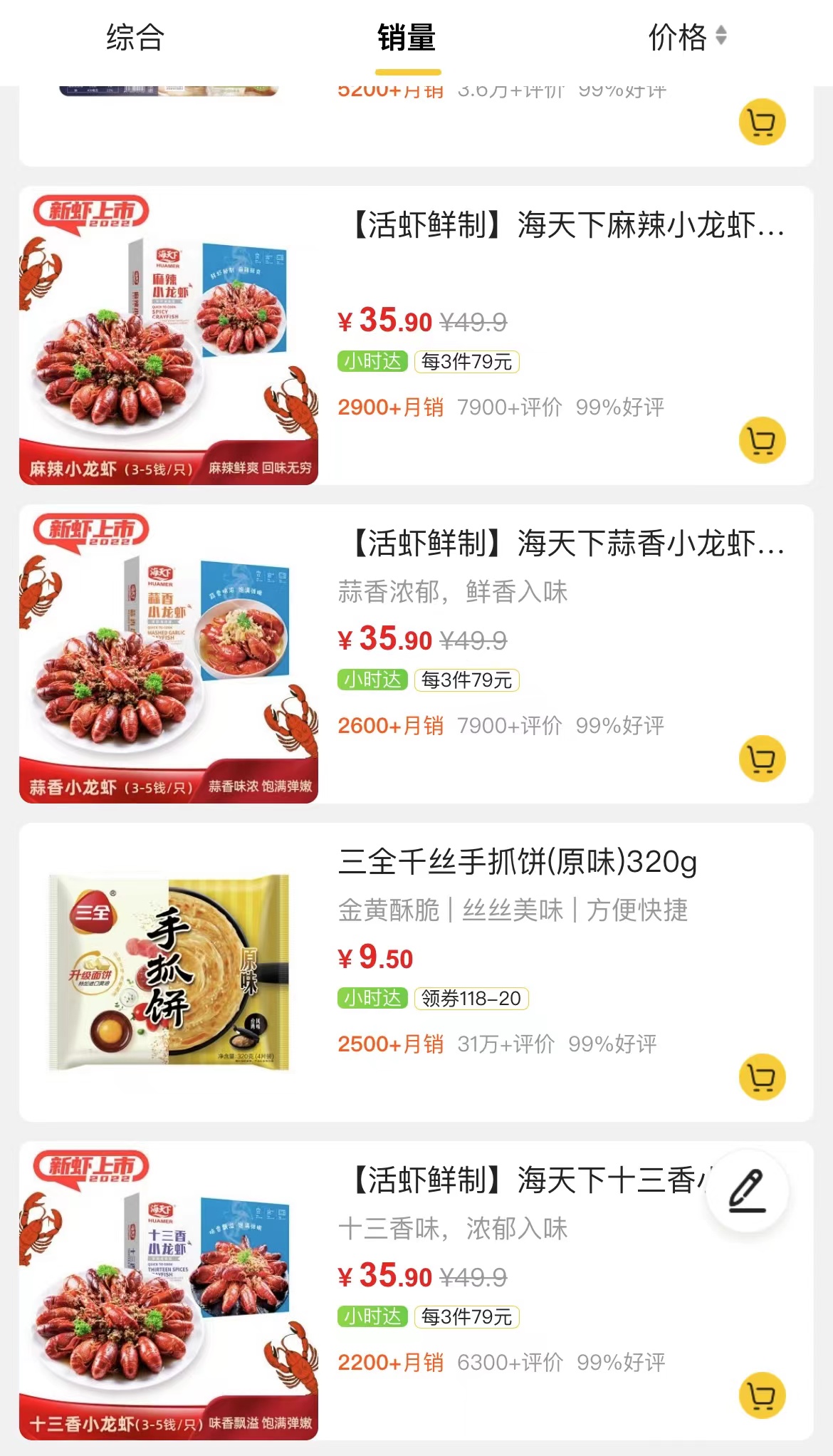Add 海天下麻辣小龙虾 to cart
This screenshot has width=833, height=1456.
coord(762,440)
